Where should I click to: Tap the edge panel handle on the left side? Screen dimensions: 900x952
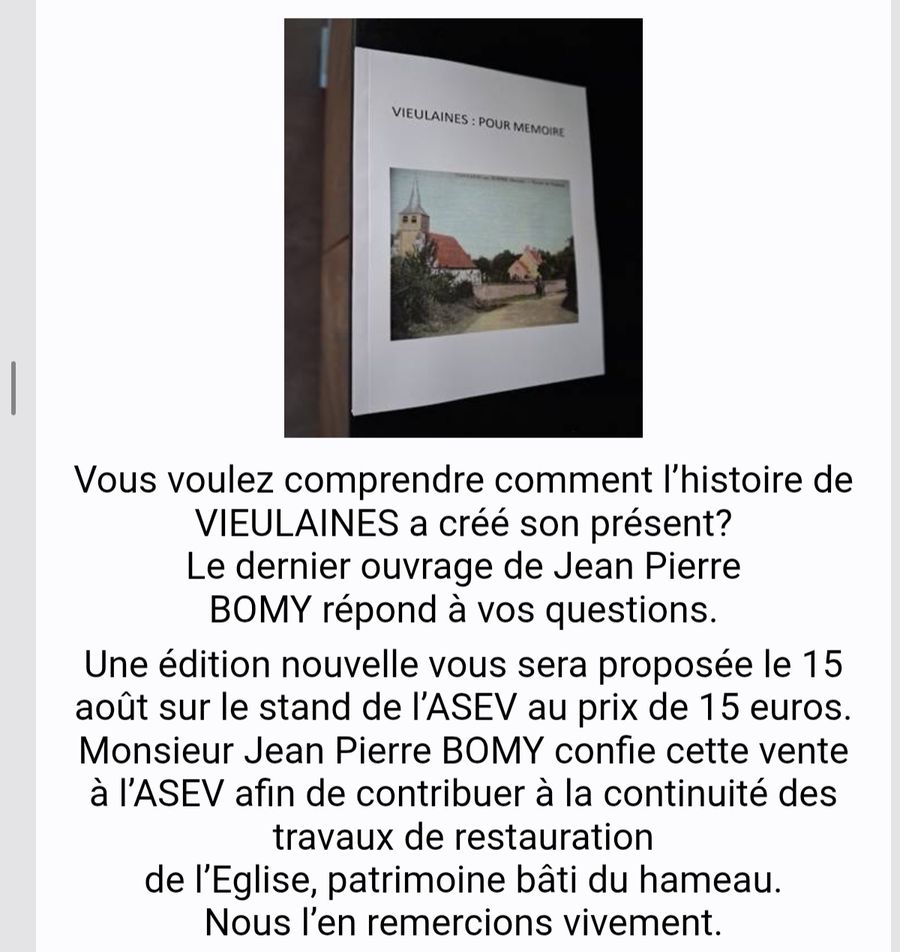[x=13, y=389]
